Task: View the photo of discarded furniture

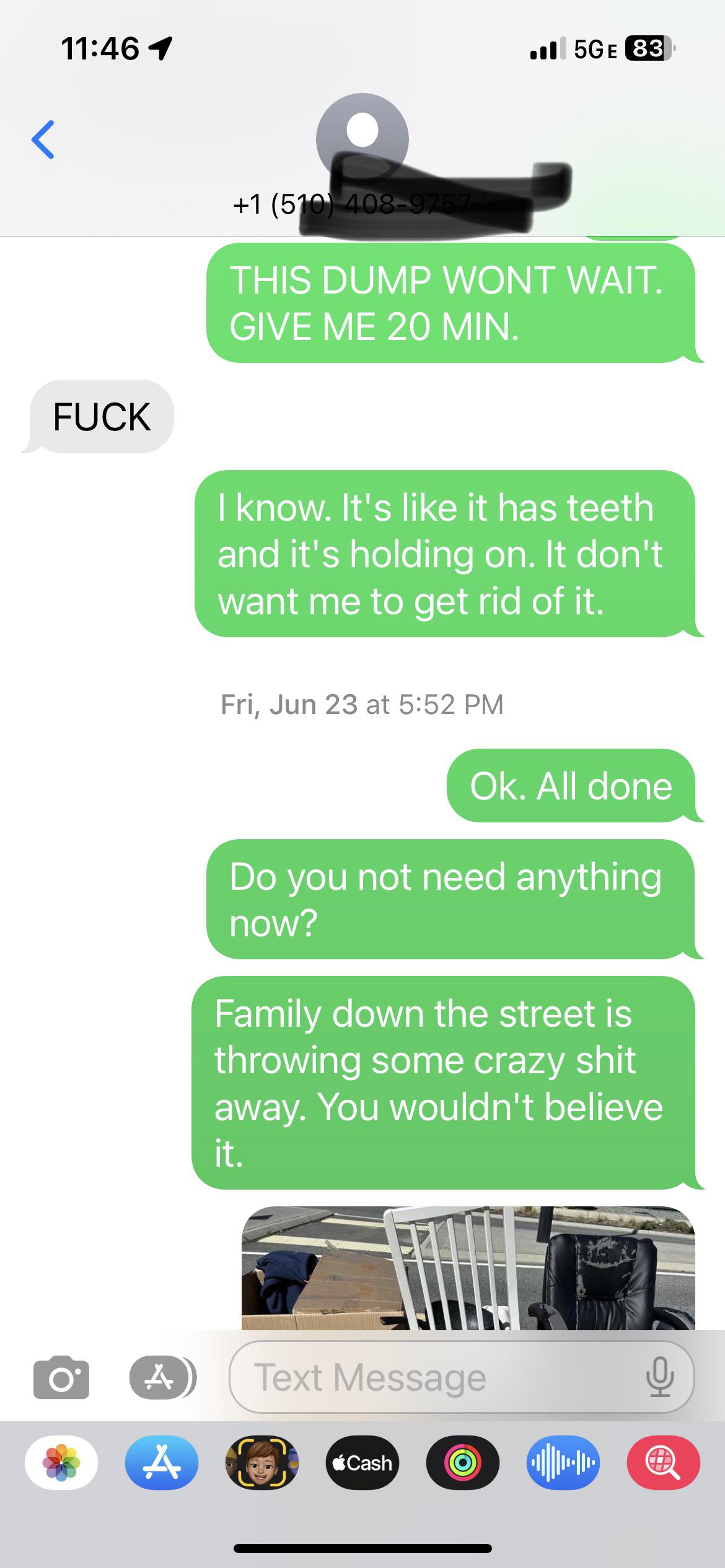Action: point(468,1268)
